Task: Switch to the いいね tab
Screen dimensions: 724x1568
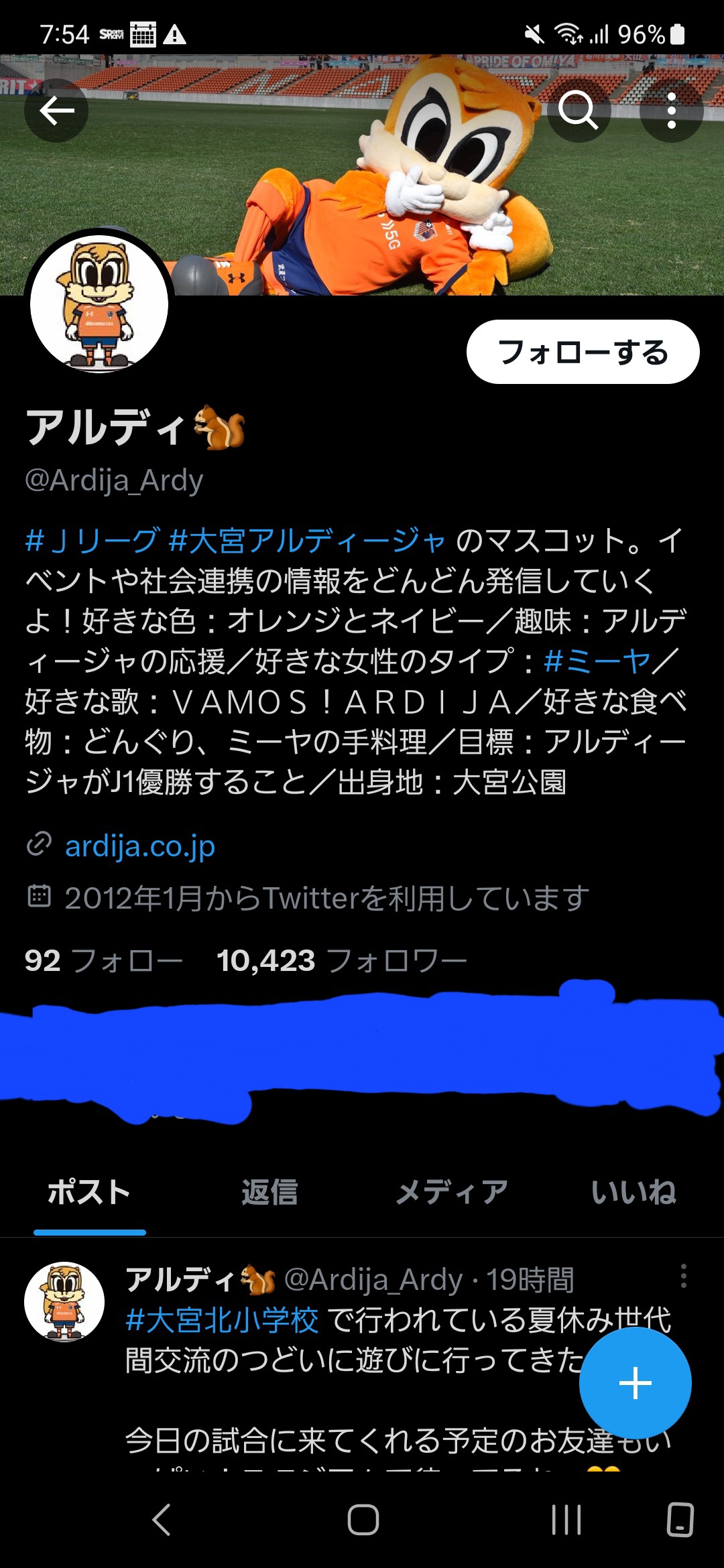Action: pos(633,1192)
